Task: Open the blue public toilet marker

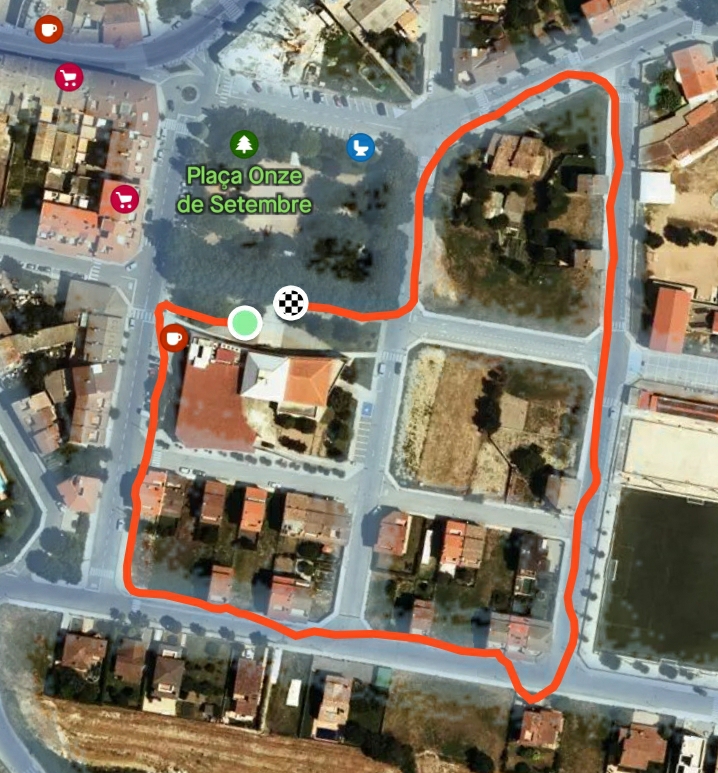Action: pyautogui.click(x=360, y=149)
